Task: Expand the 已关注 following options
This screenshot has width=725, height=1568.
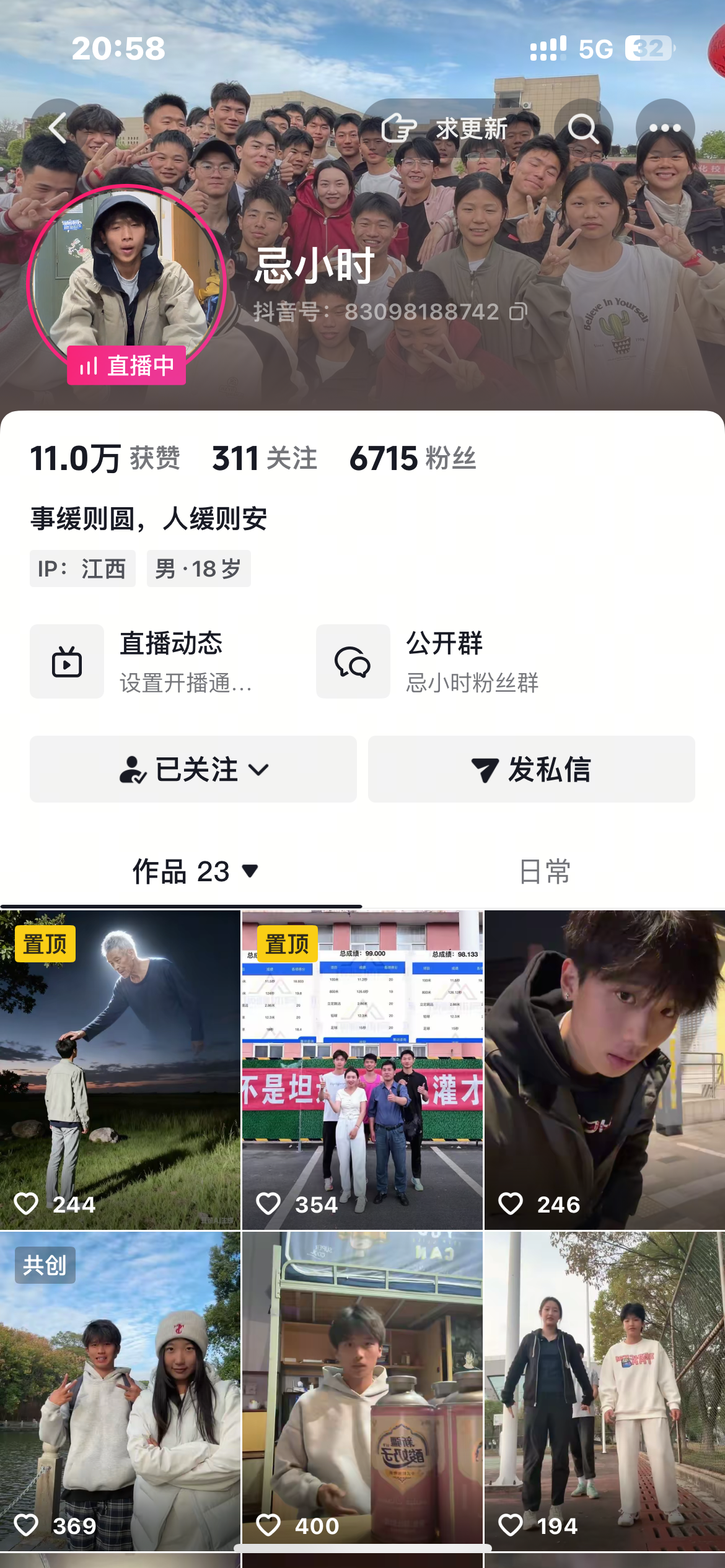Action: 193,769
